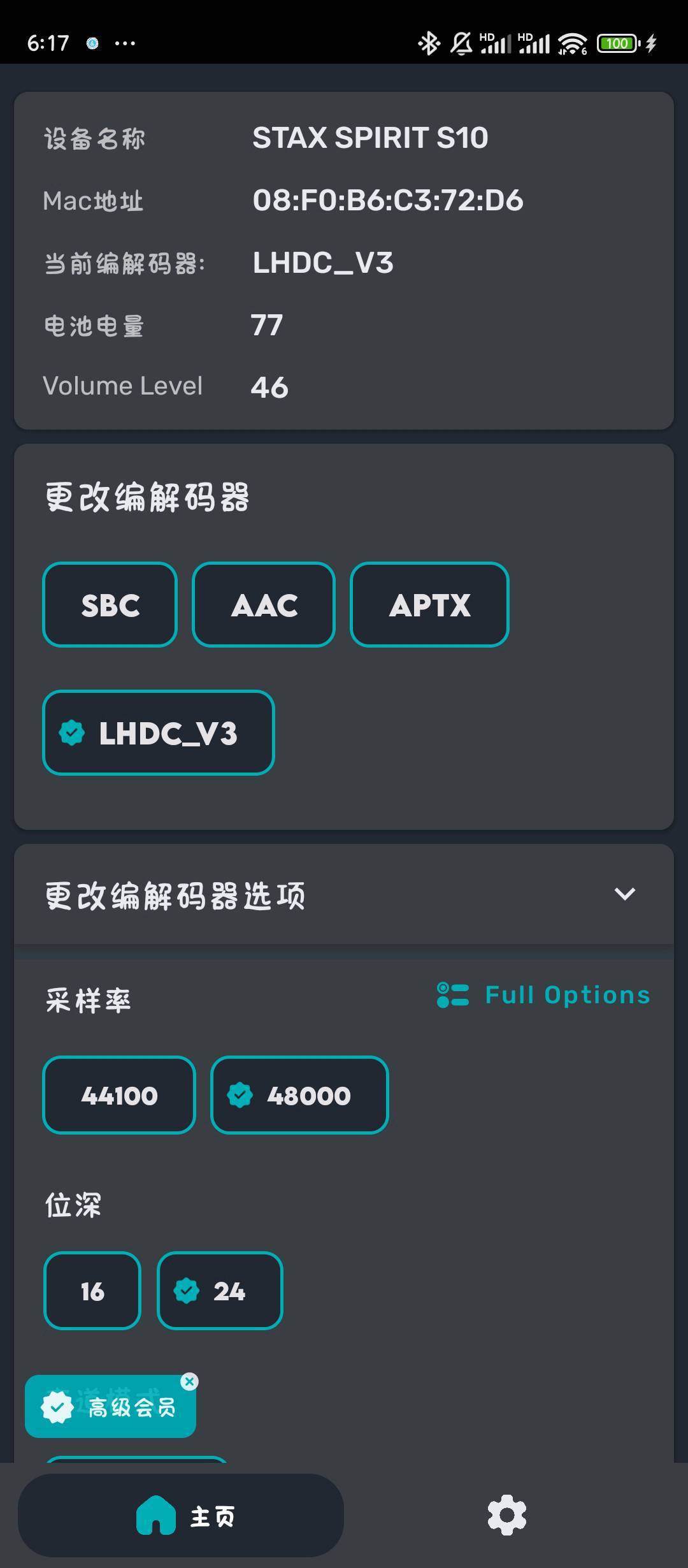Tap the LHDC_V3 codec chip
Image resolution: width=688 pixels, height=1568 pixels.
[159, 732]
